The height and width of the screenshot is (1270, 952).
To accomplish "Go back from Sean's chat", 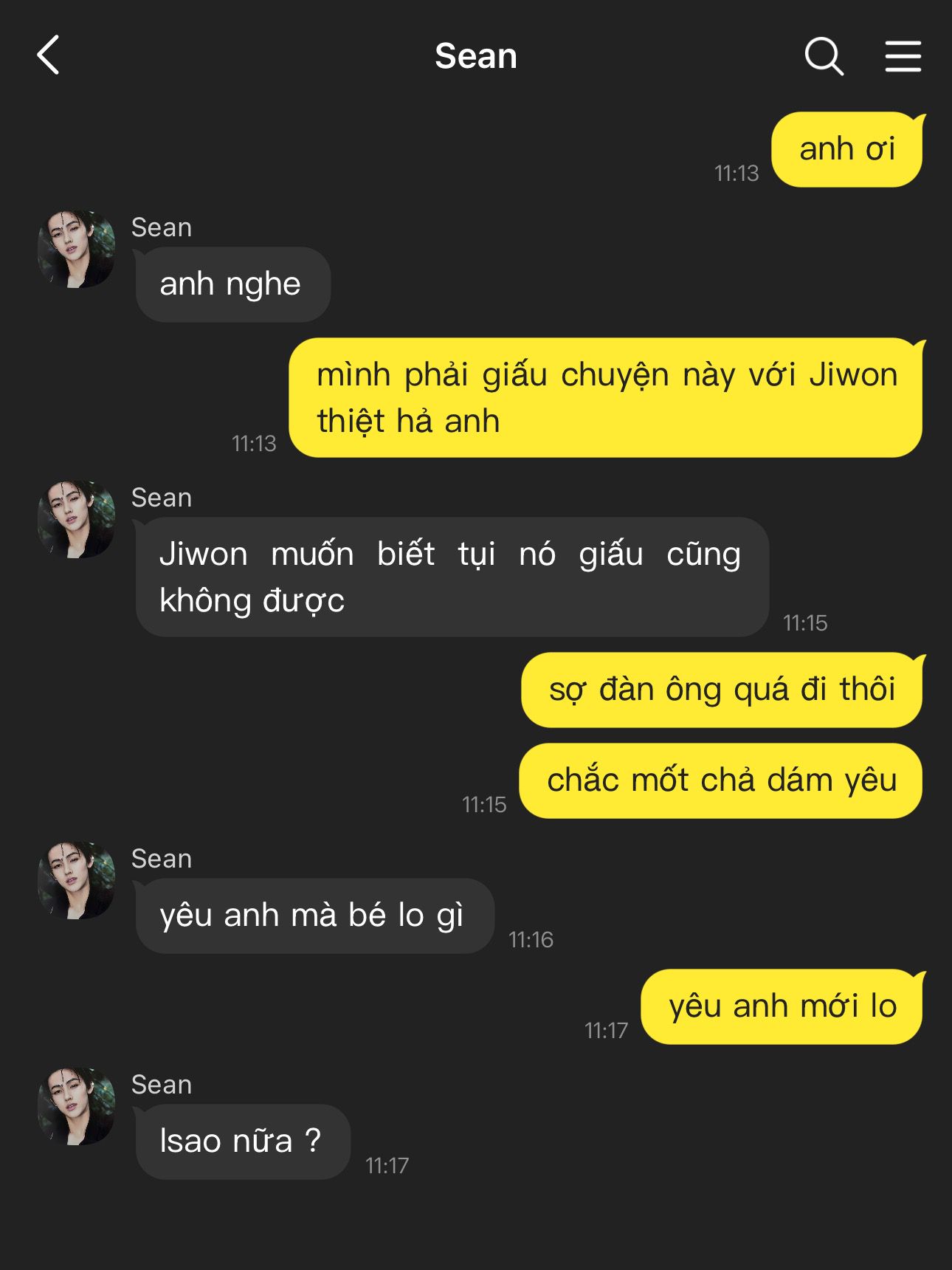I will [x=49, y=56].
